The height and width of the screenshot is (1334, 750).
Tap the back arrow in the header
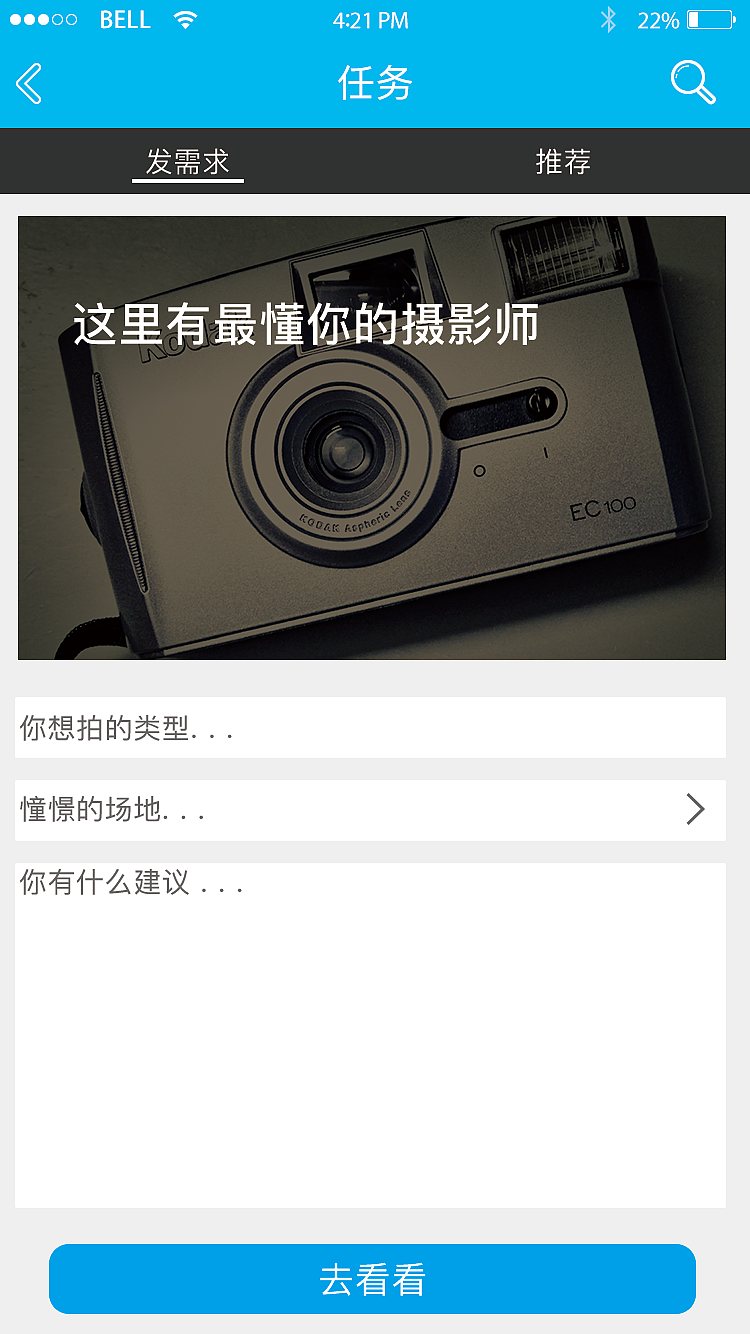28,83
